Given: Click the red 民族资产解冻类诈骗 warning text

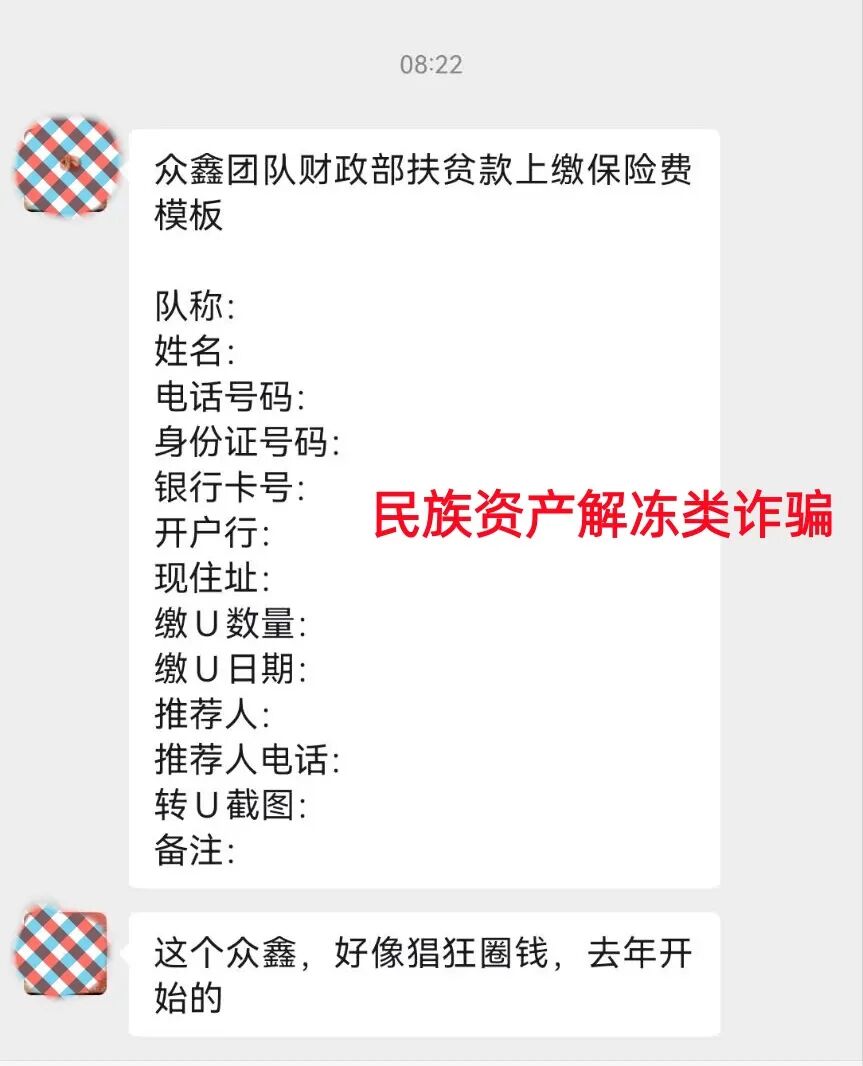Looking at the screenshot, I should click(605, 515).
